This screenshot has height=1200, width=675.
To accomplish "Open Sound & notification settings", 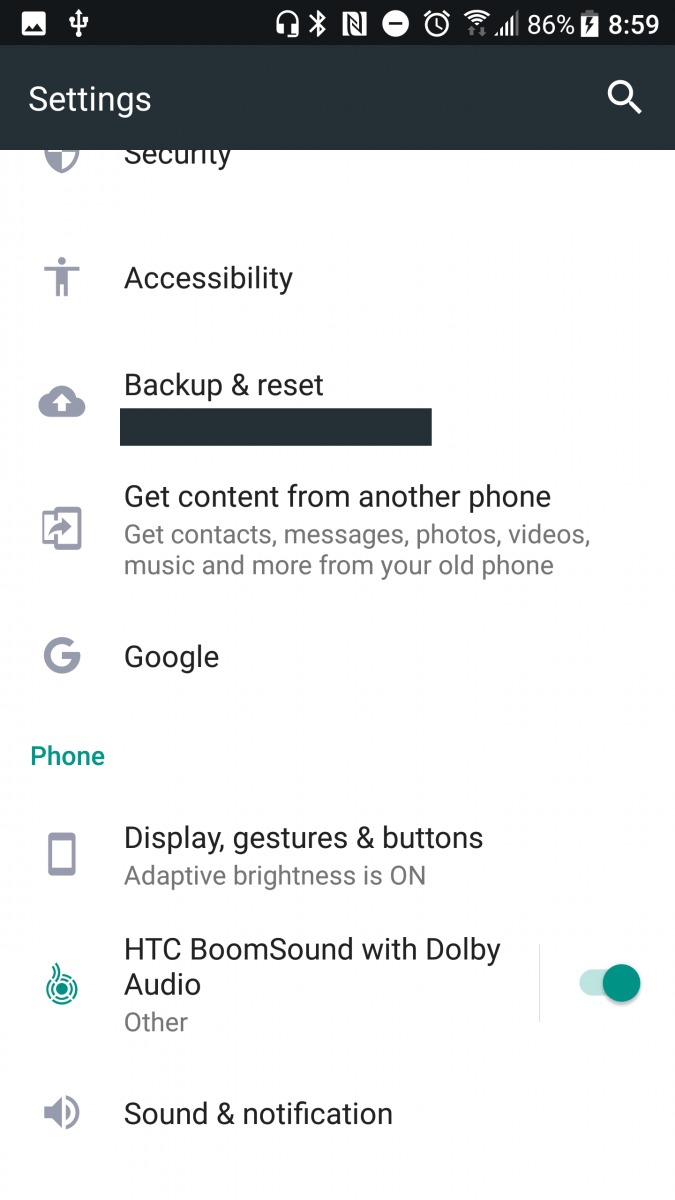I will 258,1113.
